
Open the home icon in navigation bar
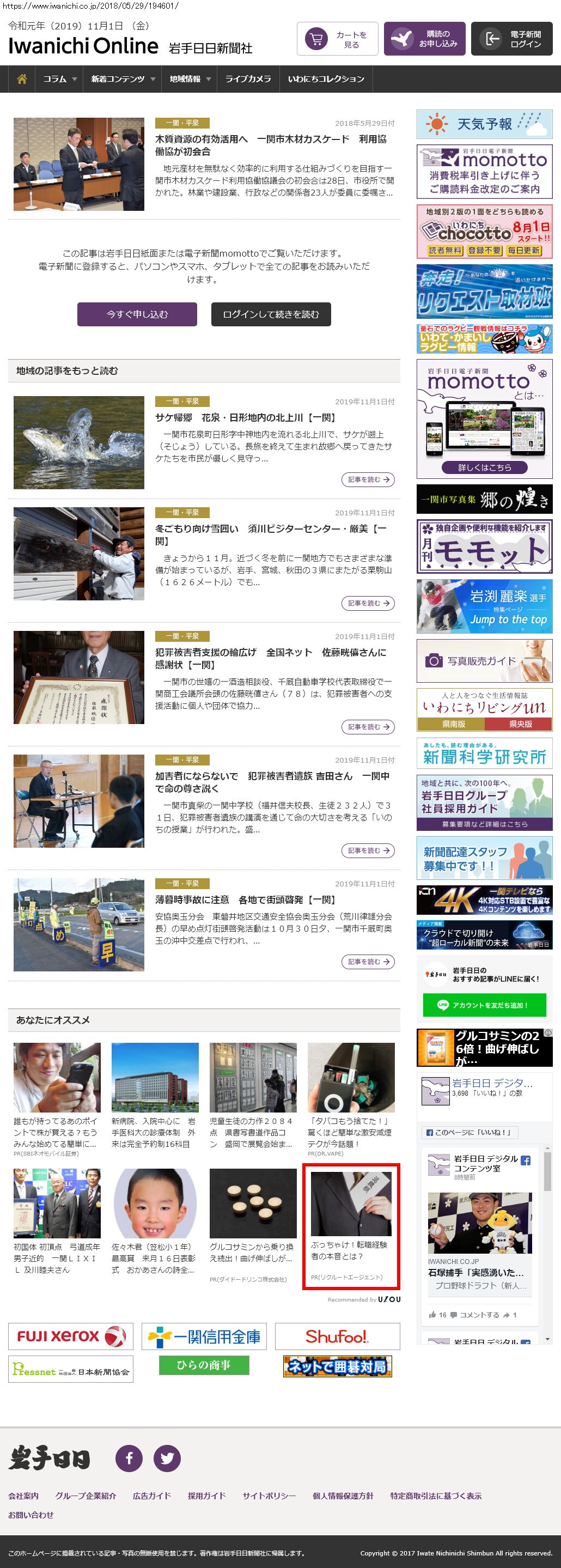coord(22,79)
